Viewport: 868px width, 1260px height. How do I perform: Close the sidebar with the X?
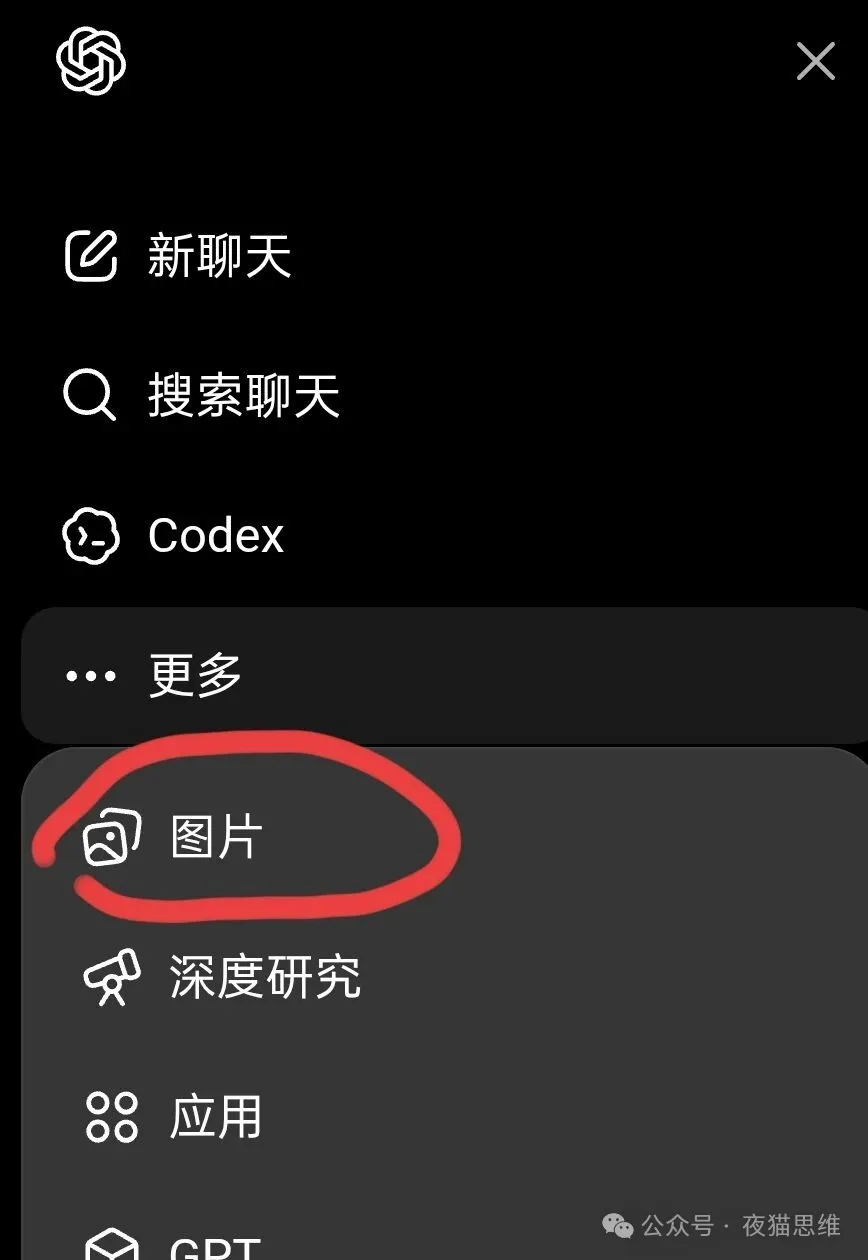coord(816,60)
